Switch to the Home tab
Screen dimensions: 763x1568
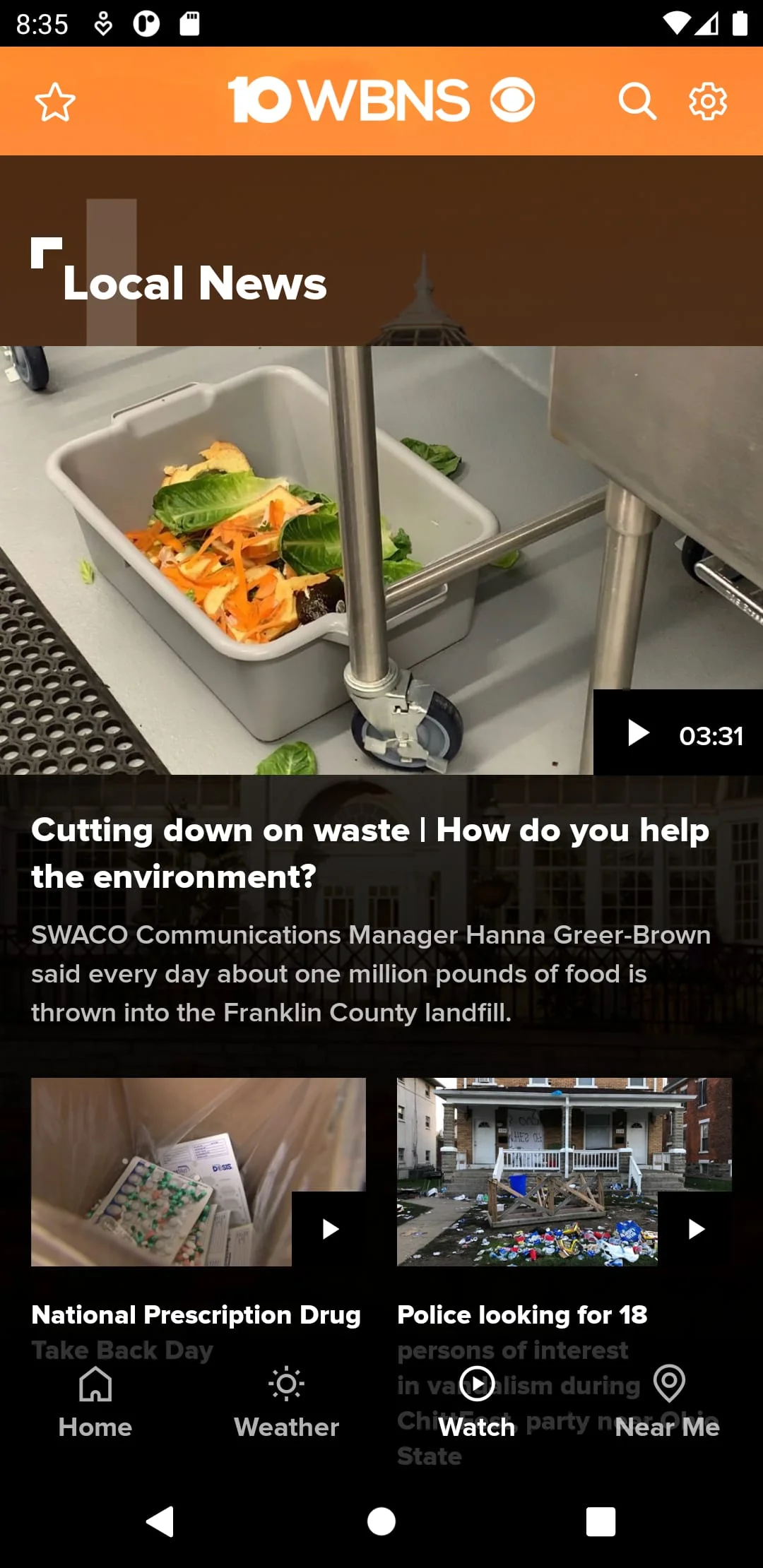[x=95, y=1401]
